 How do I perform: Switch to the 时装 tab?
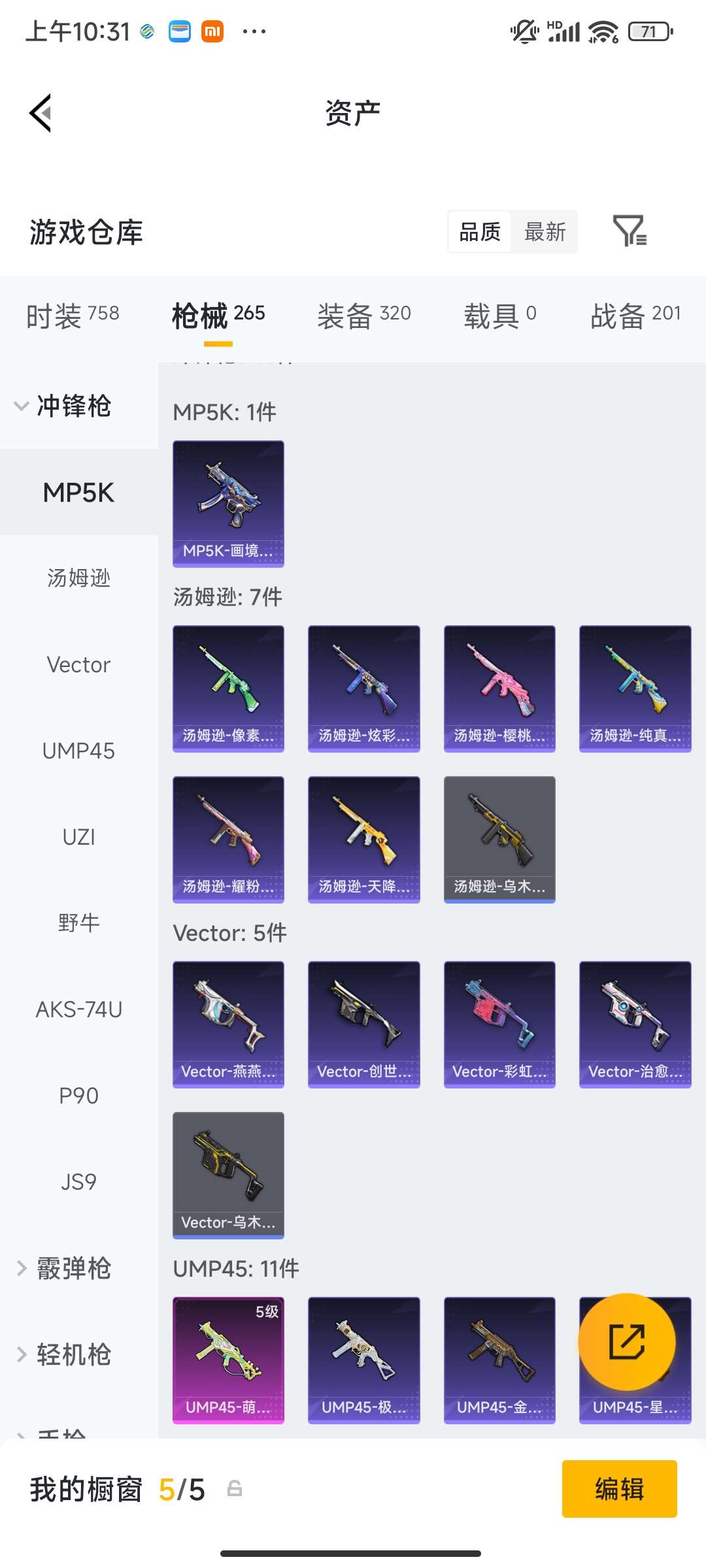pos(73,316)
